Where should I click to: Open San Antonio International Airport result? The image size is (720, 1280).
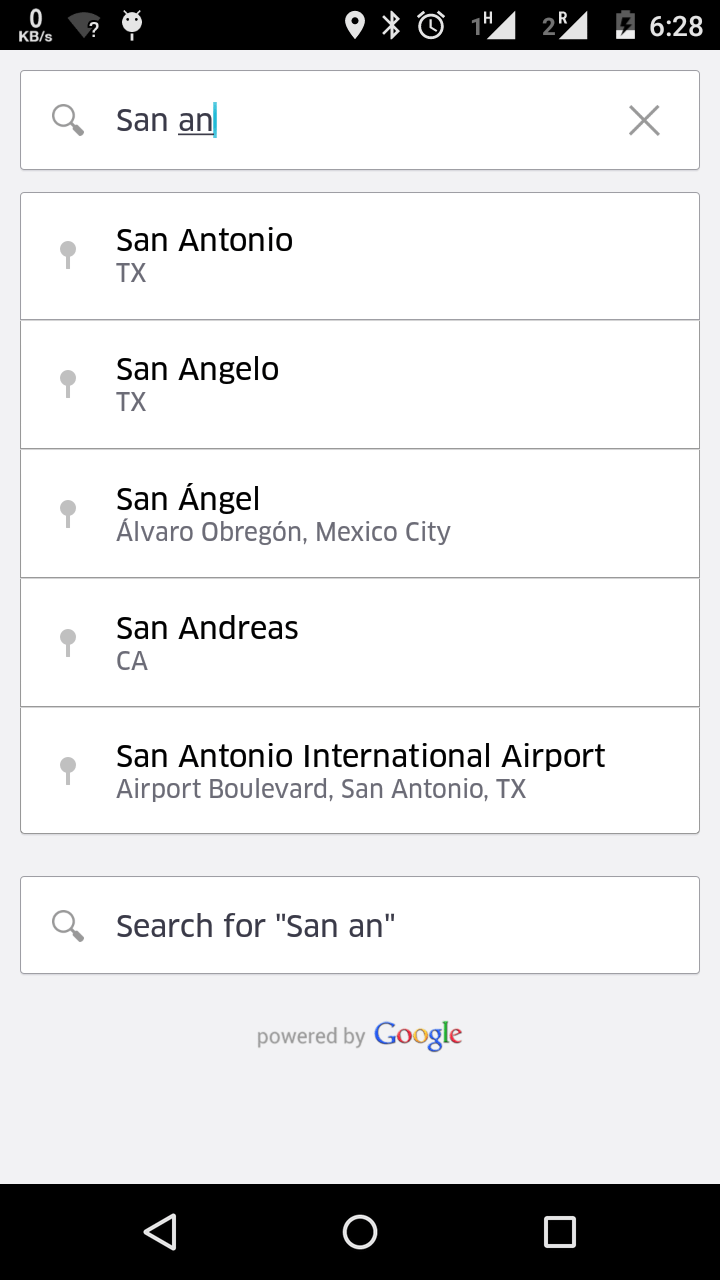tap(360, 770)
